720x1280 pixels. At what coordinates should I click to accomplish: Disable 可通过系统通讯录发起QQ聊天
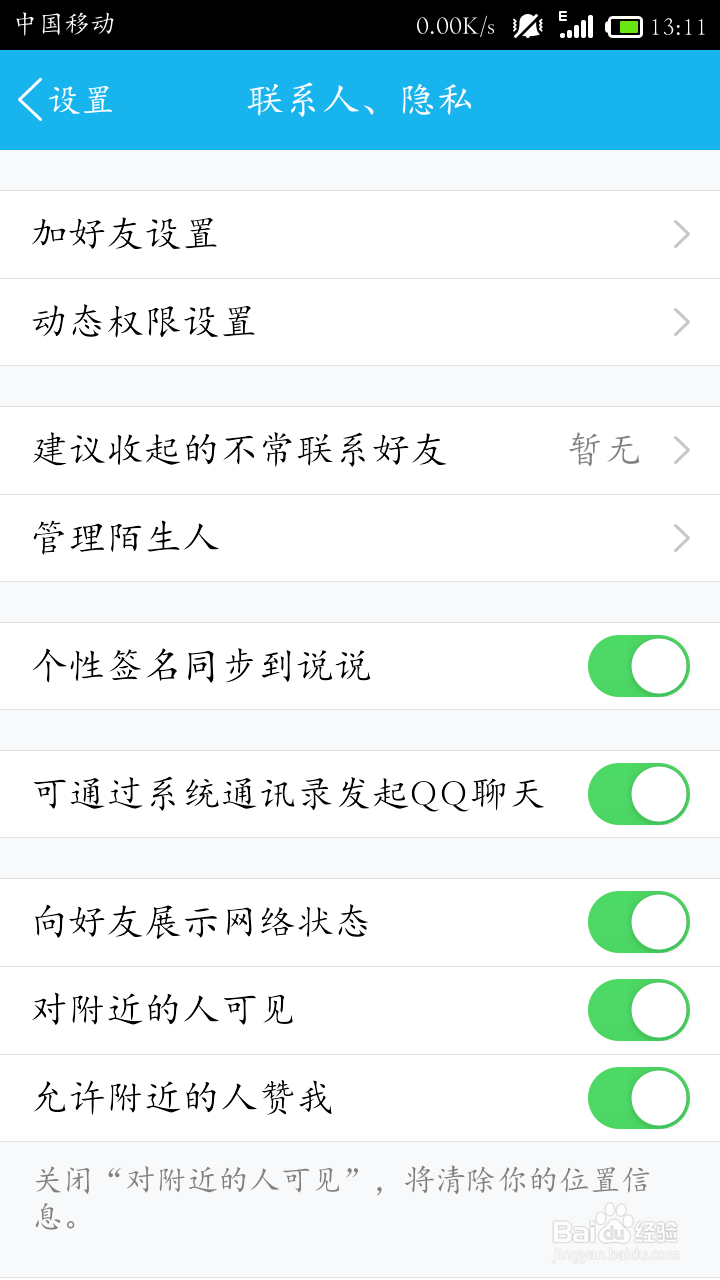coord(639,794)
